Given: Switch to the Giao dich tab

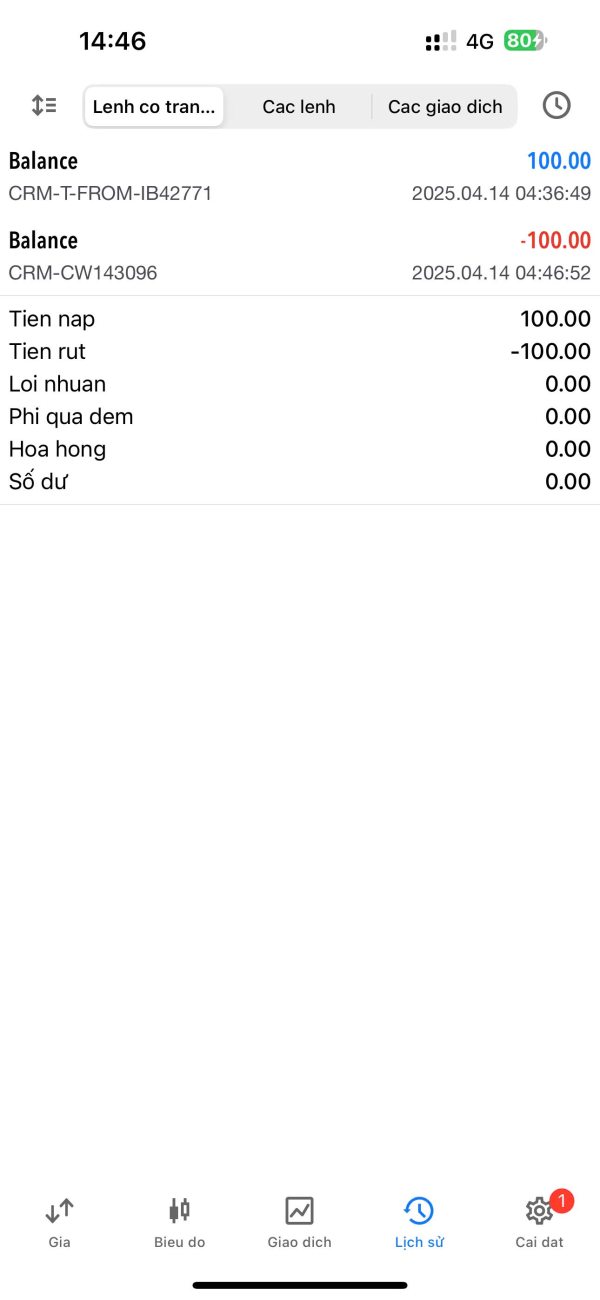Looking at the screenshot, I should tap(299, 1222).
